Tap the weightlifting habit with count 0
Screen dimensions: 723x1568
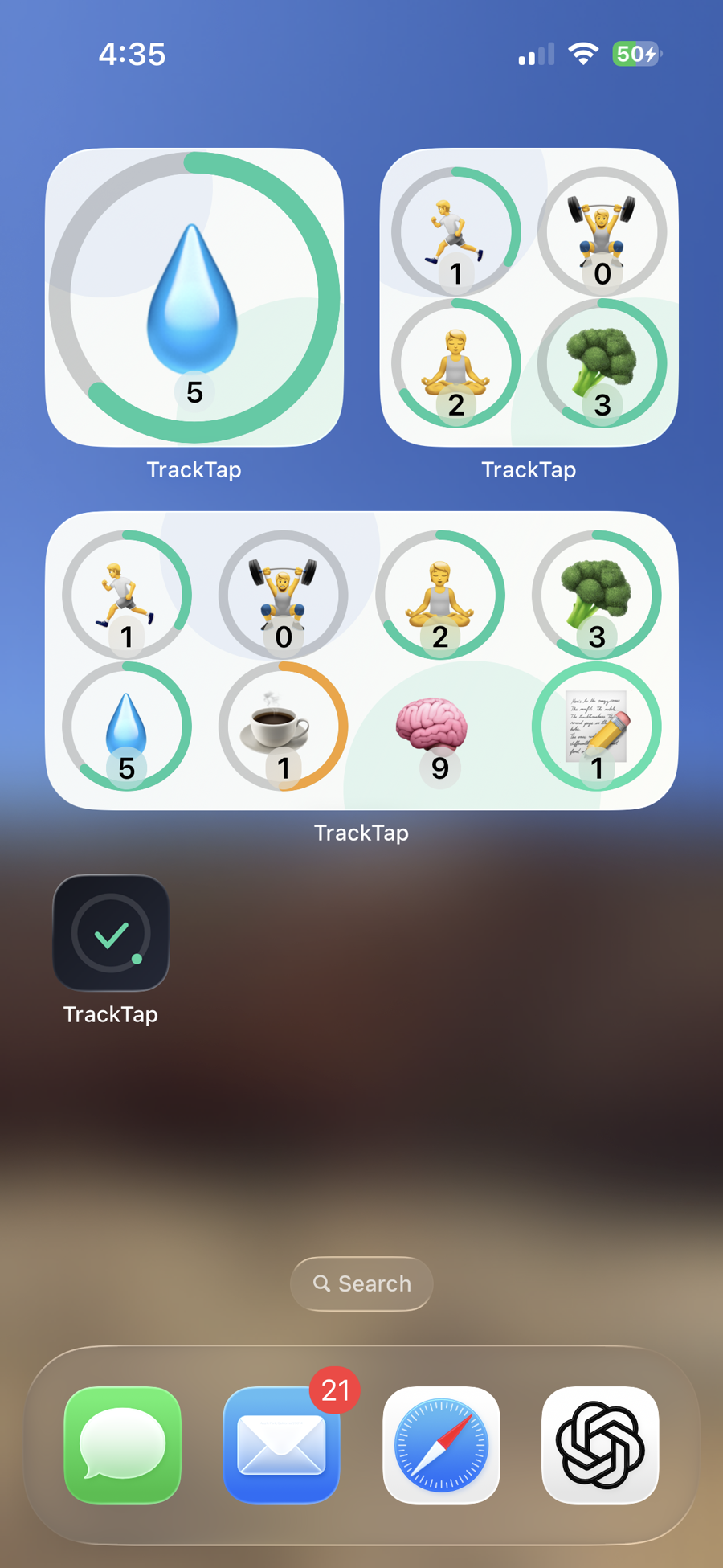pos(283,594)
